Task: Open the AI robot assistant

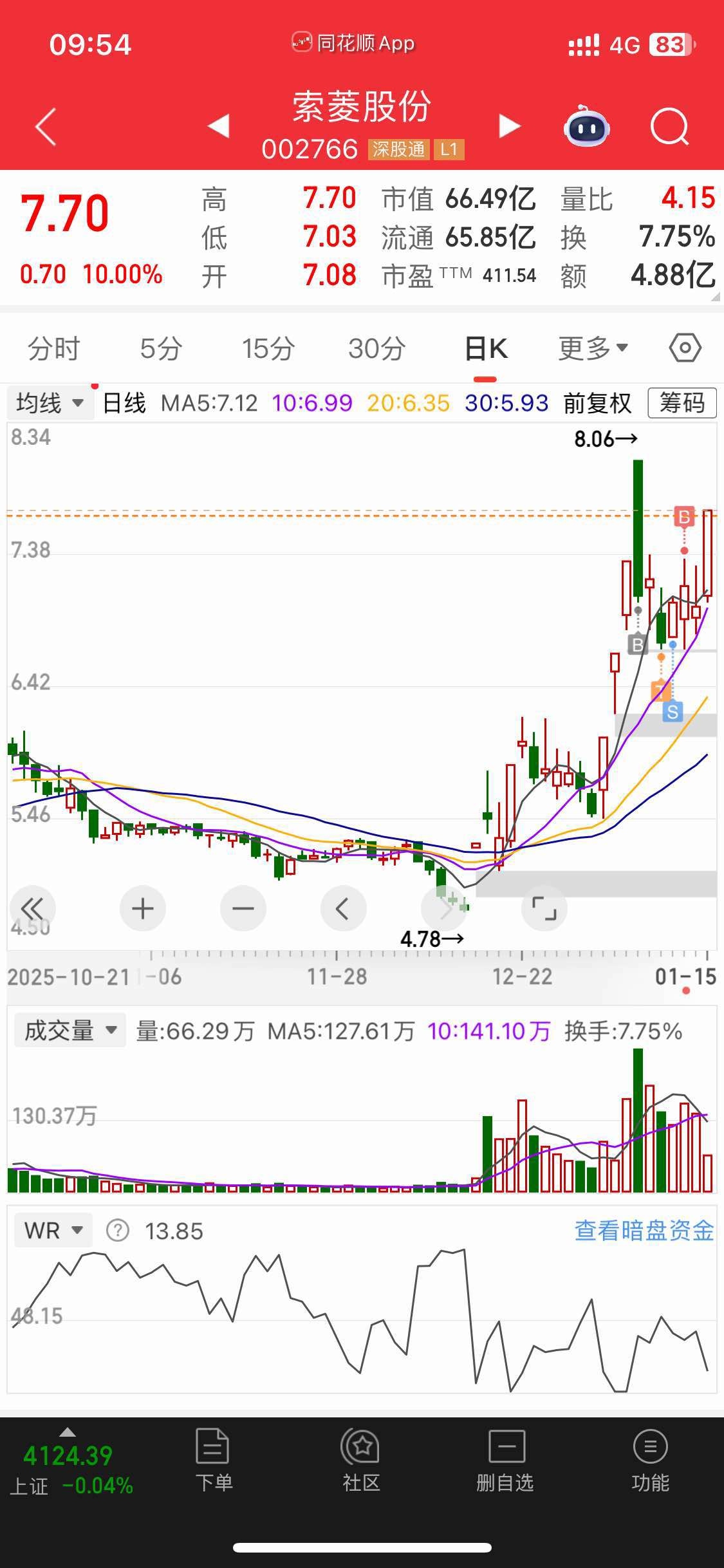Action: click(586, 127)
